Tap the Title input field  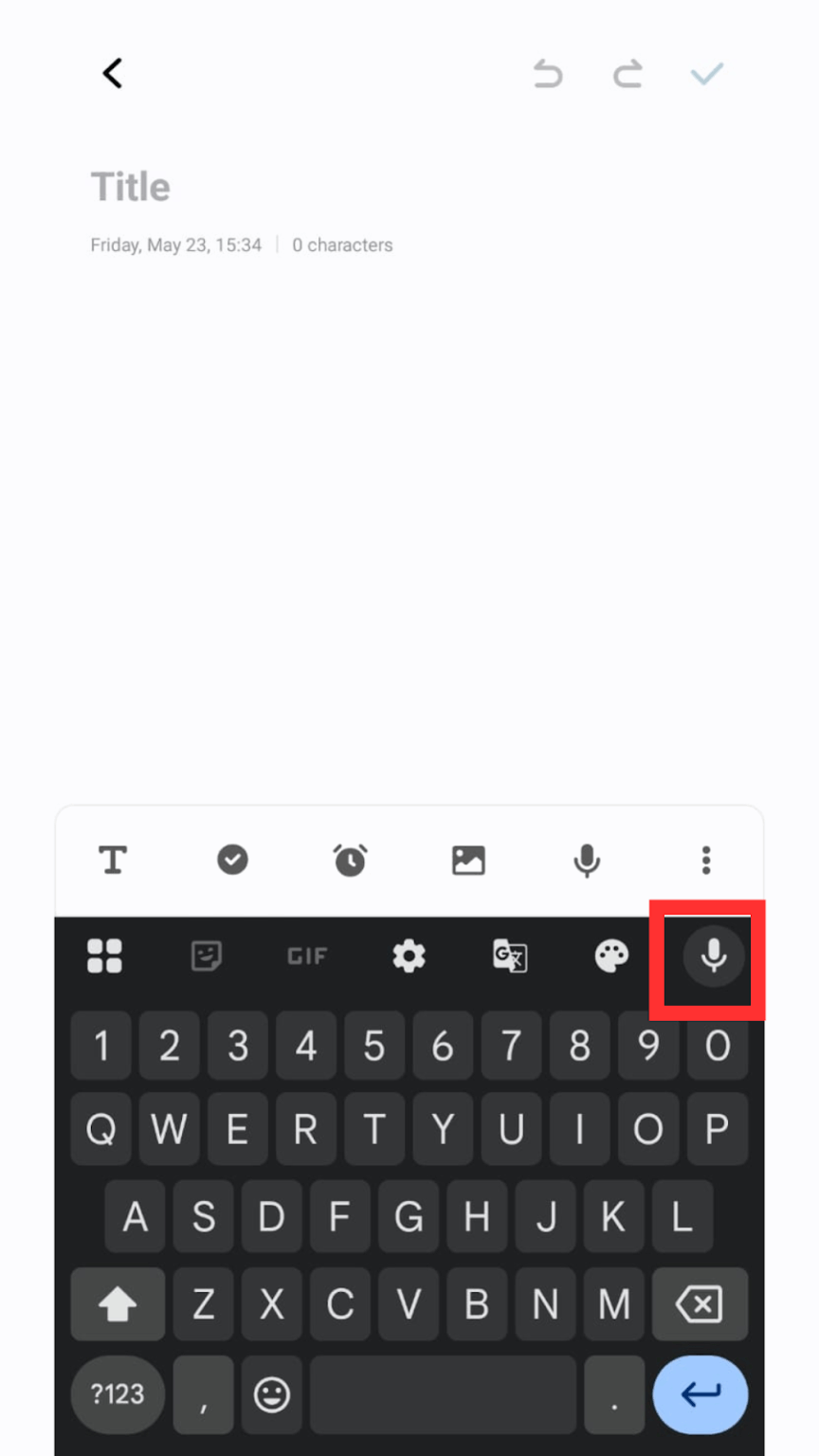click(x=131, y=187)
